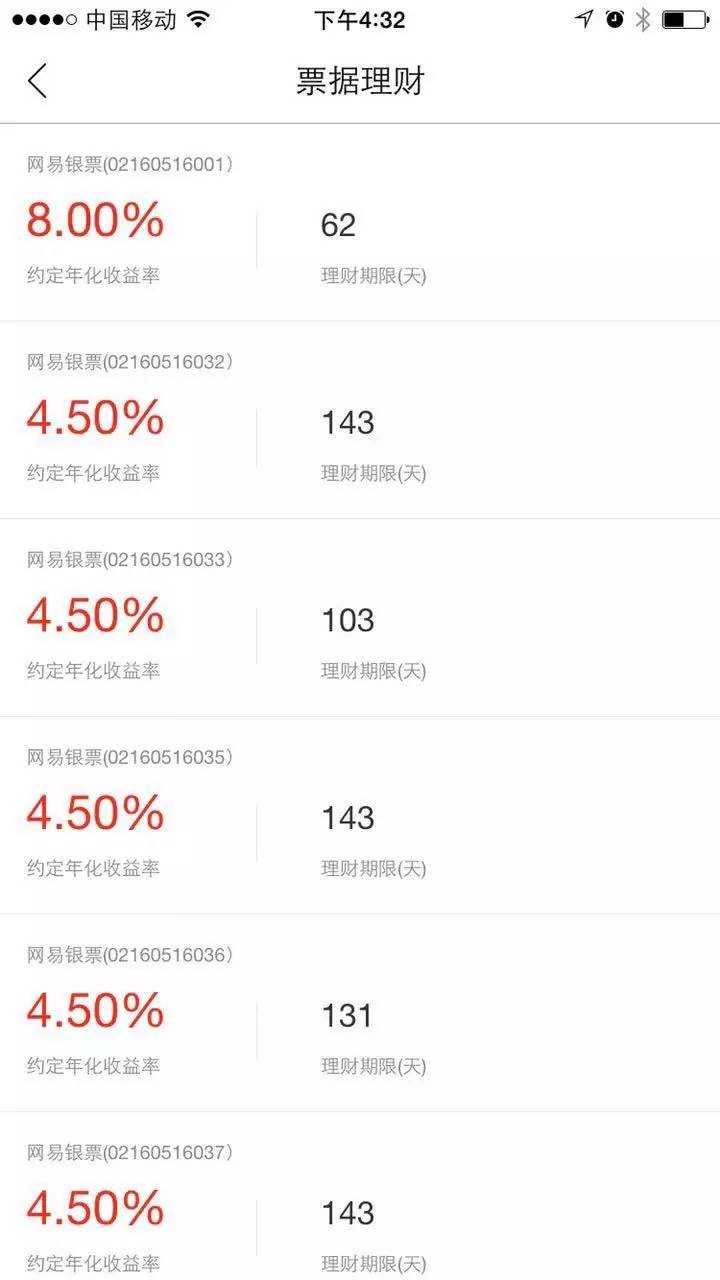The image size is (720, 1280).
Task: Tap the 票据理财 page title
Action: (360, 82)
